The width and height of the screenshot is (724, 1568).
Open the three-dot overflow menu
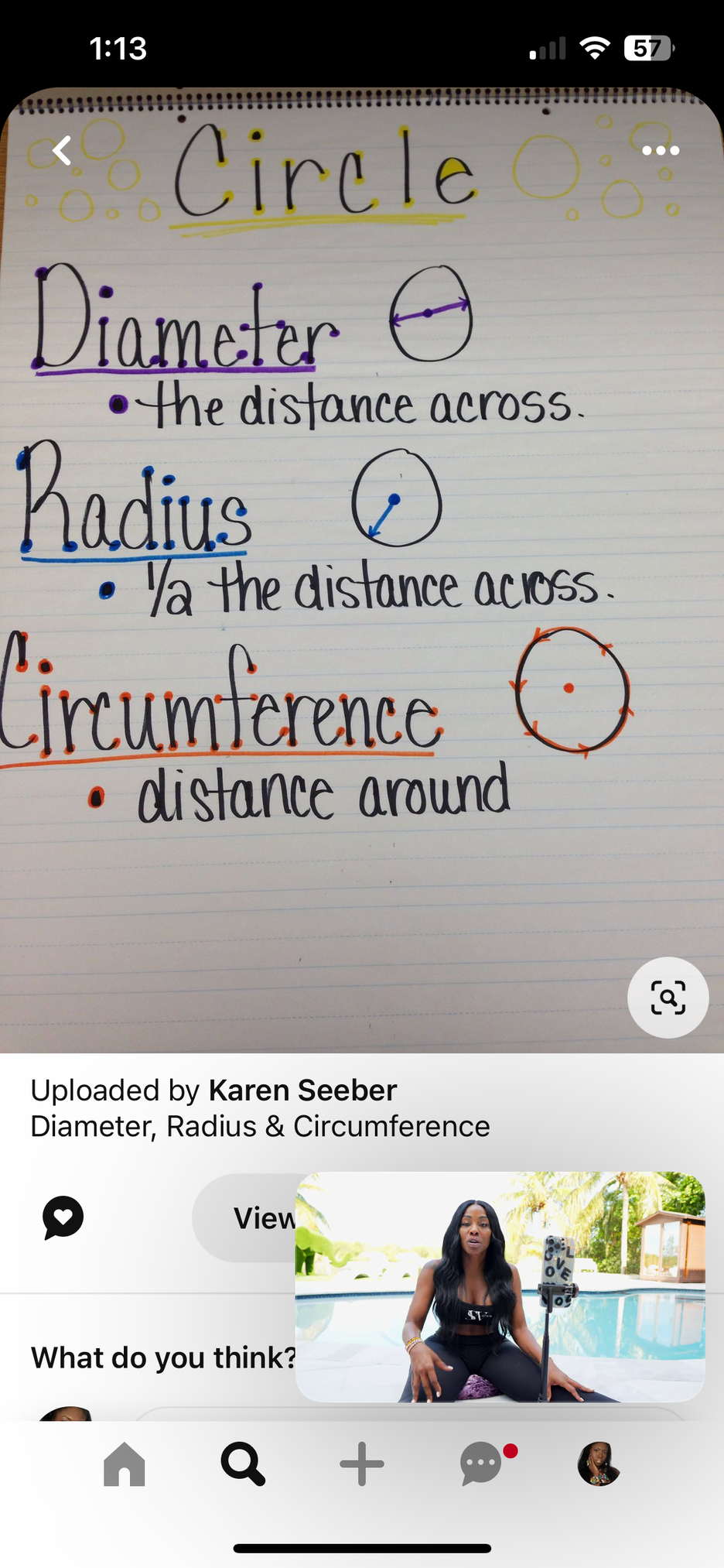click(x=661, y=150)
